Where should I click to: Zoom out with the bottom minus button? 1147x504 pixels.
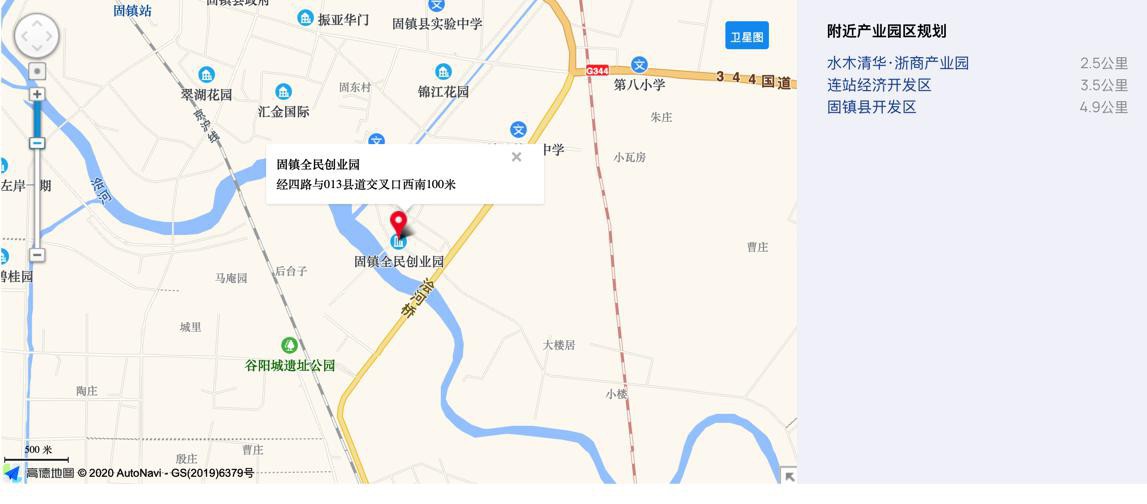(x=37, y=255)
